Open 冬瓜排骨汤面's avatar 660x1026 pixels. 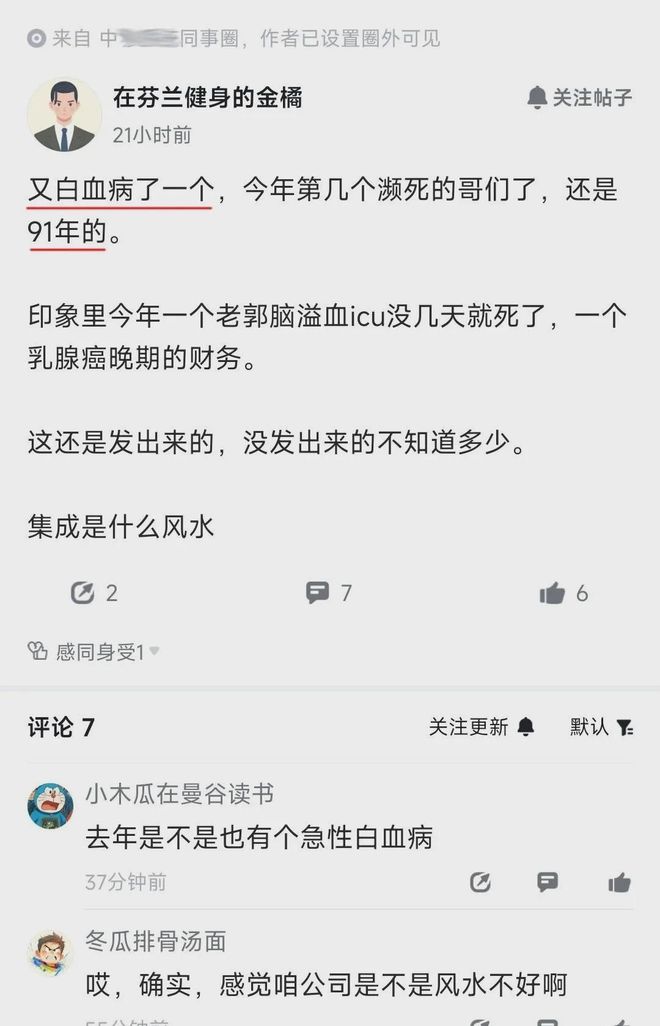tap(50, 954)
